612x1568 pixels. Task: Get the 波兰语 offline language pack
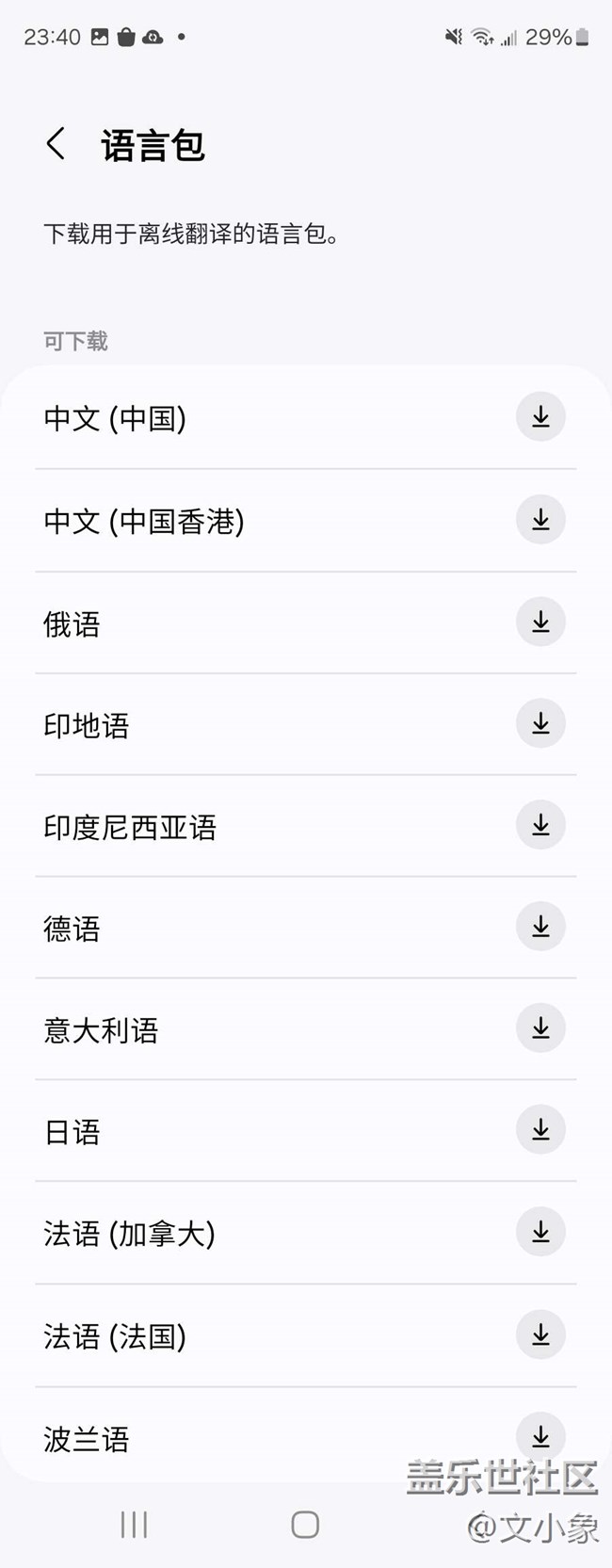(x=540, y=1437)
